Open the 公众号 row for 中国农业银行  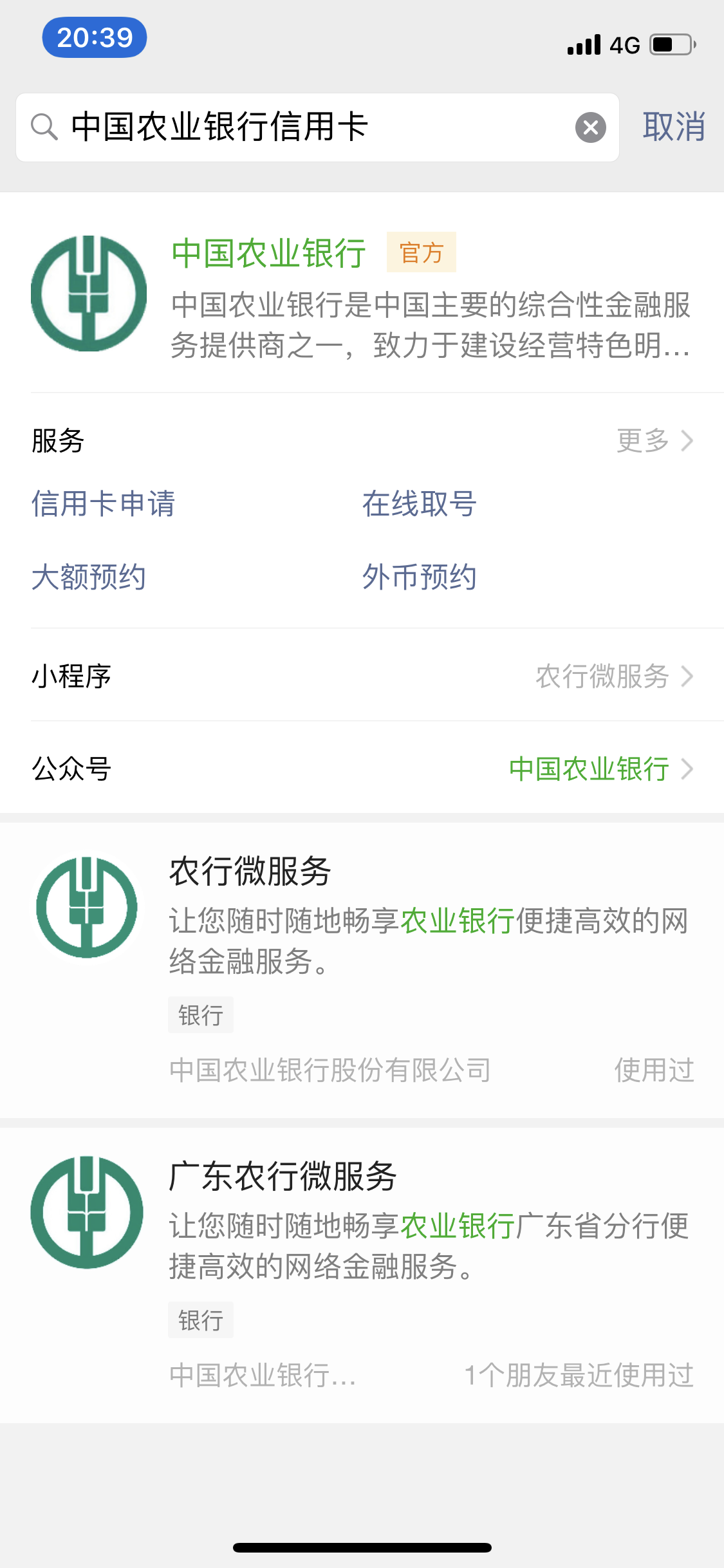click(x=362, y=769)
